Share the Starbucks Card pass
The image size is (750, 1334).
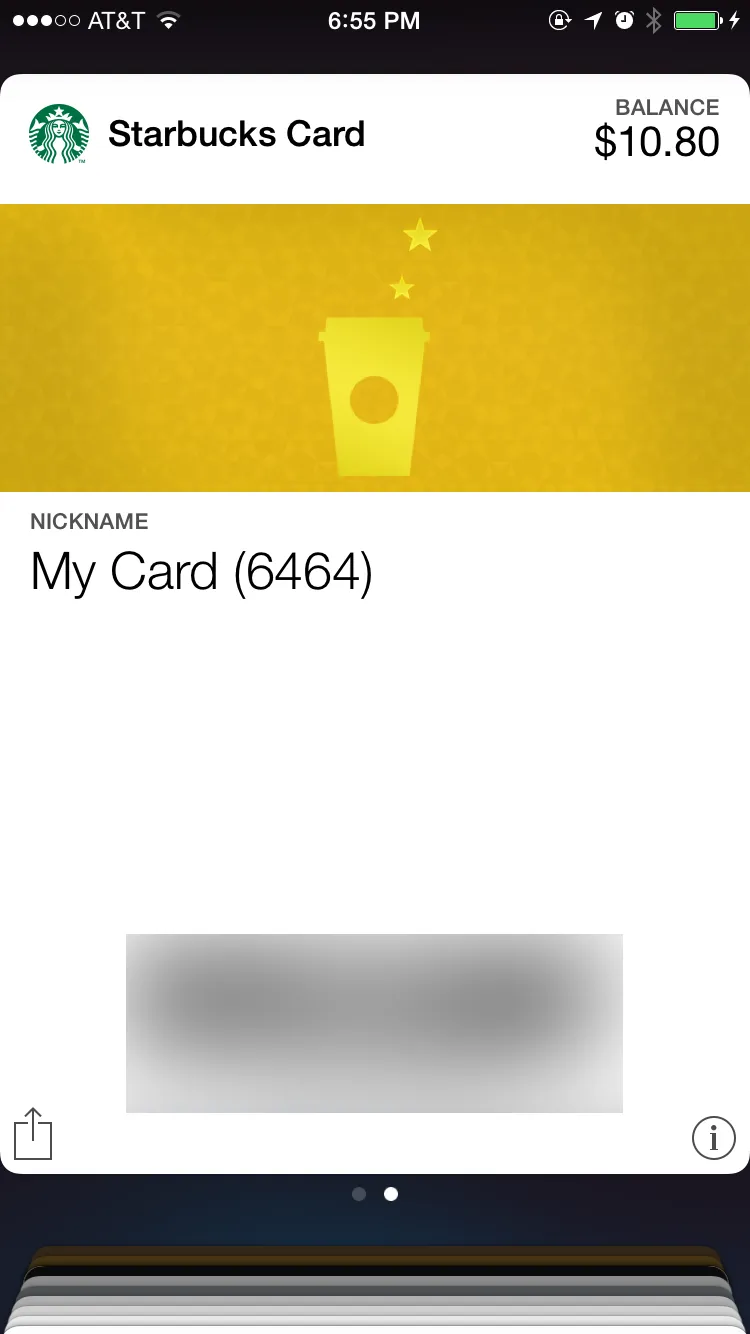[33, 1134]
